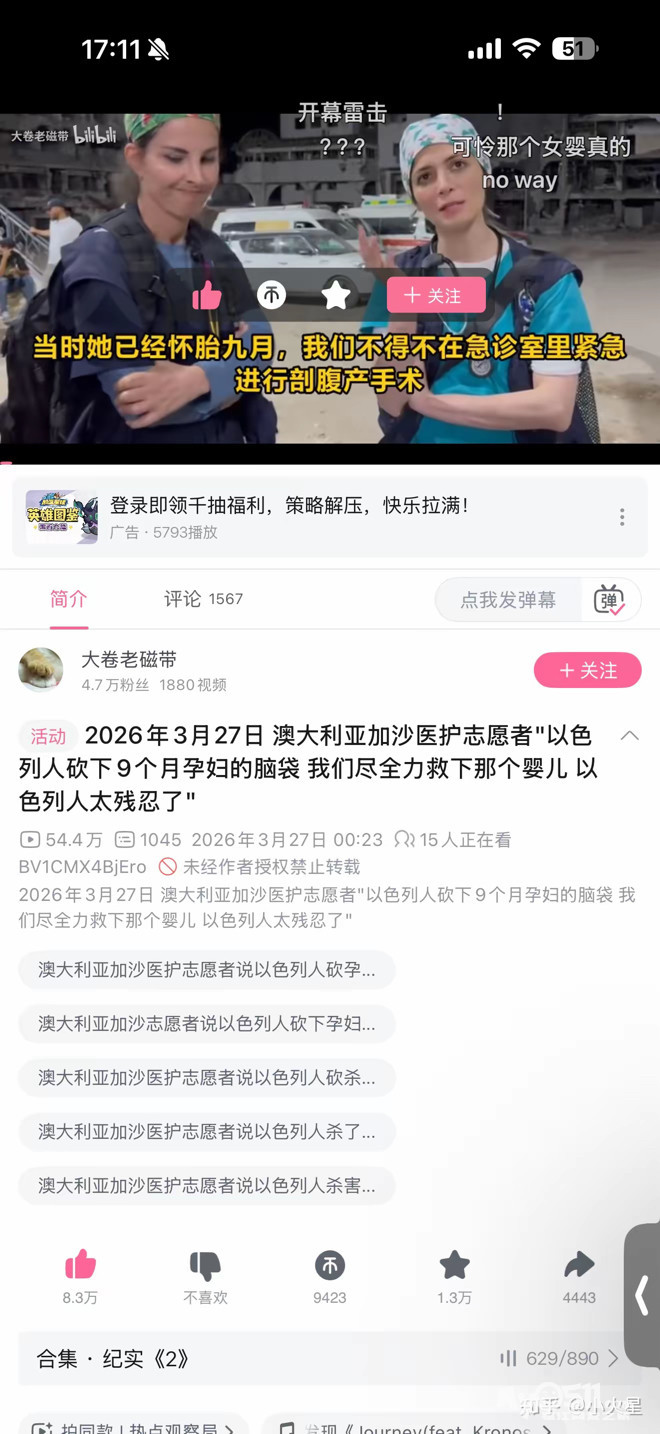Give coins via the 9423 coin button
The width and height of the screenshot is (660, 1434).
[x=329, y=1276]
